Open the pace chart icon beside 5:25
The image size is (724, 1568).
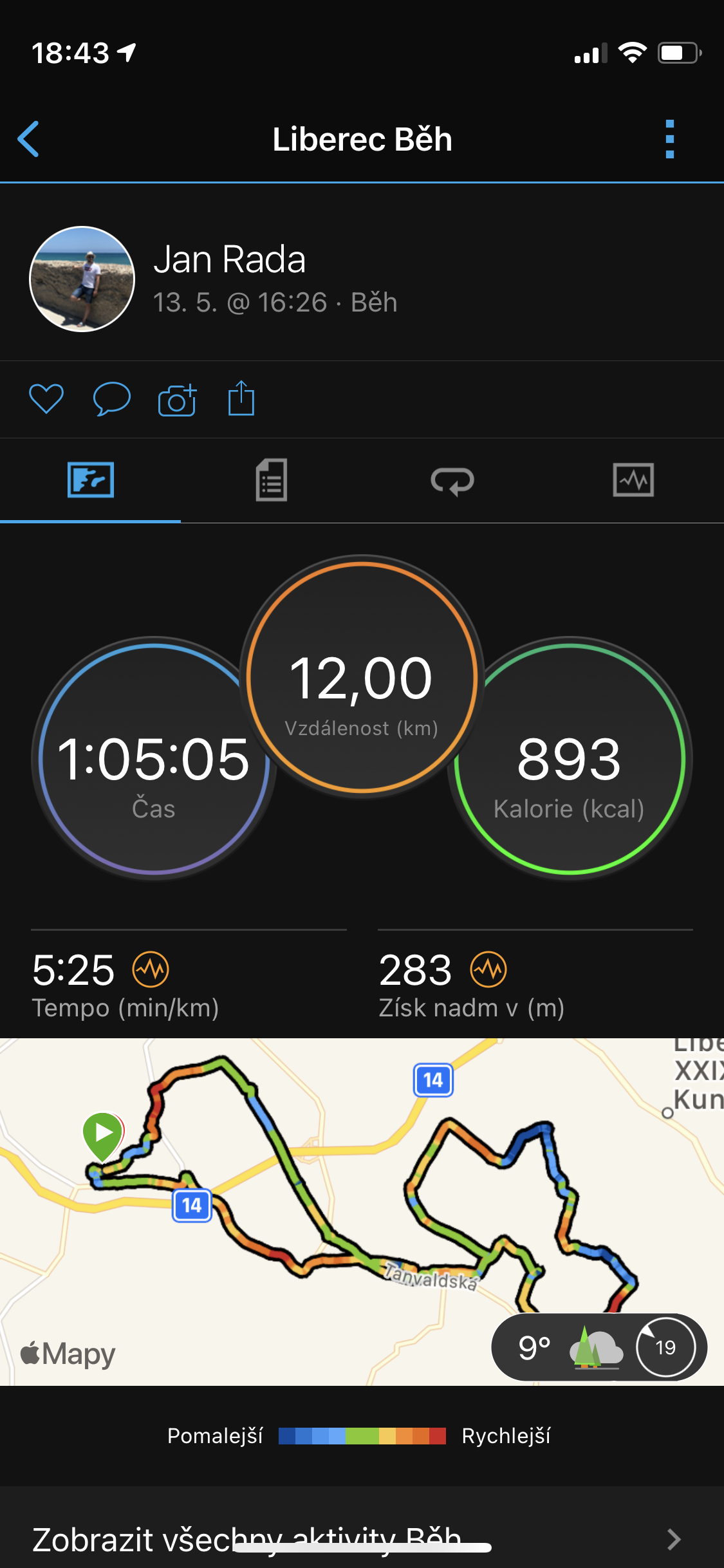pyautogui.click(x=151, y=969)
